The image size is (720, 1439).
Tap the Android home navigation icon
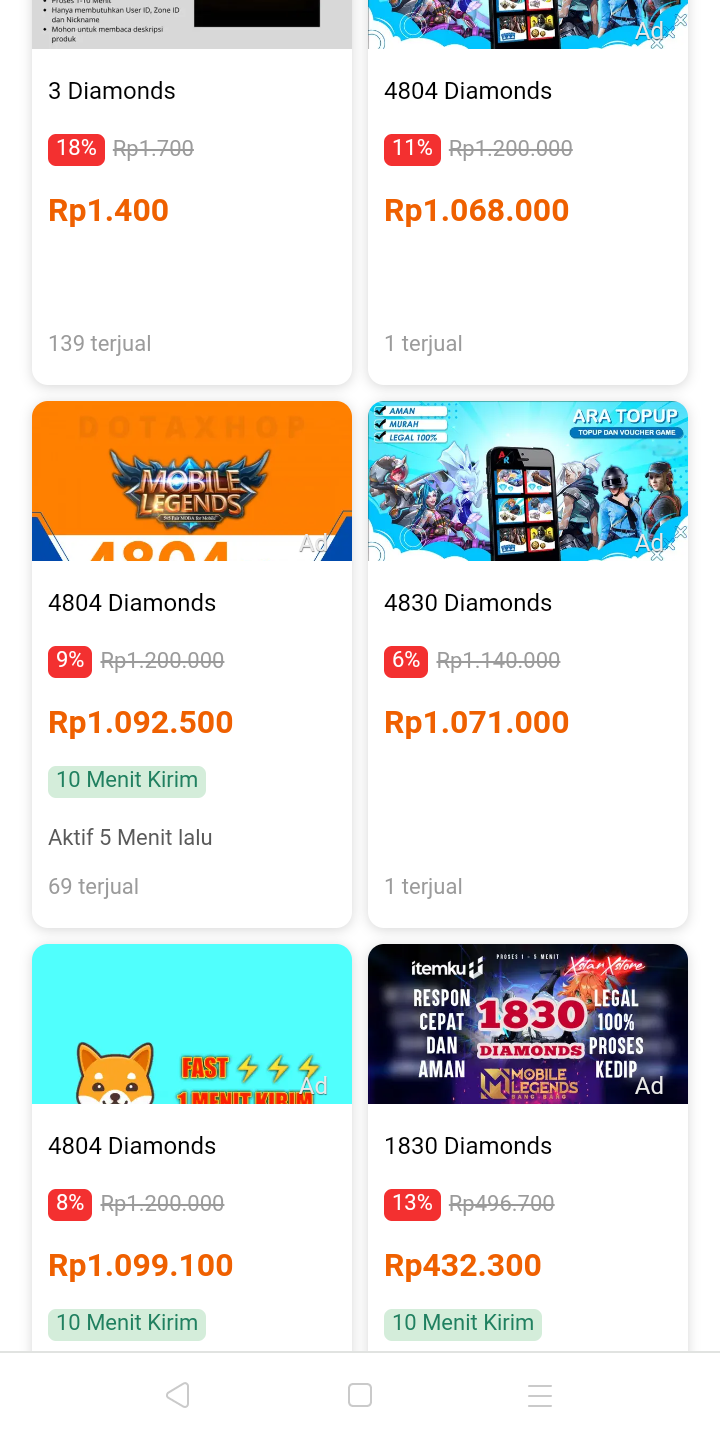click(360, 1395)
